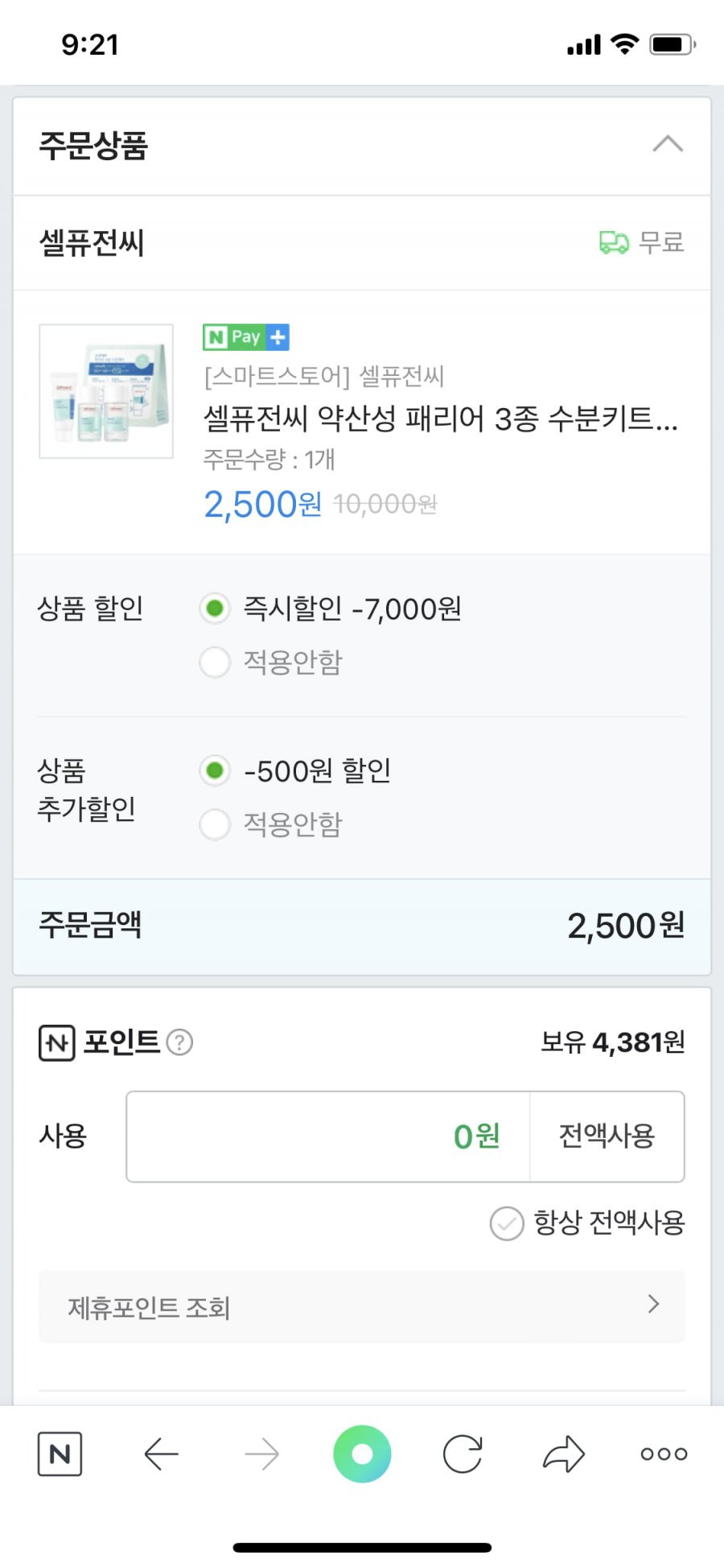The image size is (724, 1568).
Task: Share this page
Action: 564,1454
